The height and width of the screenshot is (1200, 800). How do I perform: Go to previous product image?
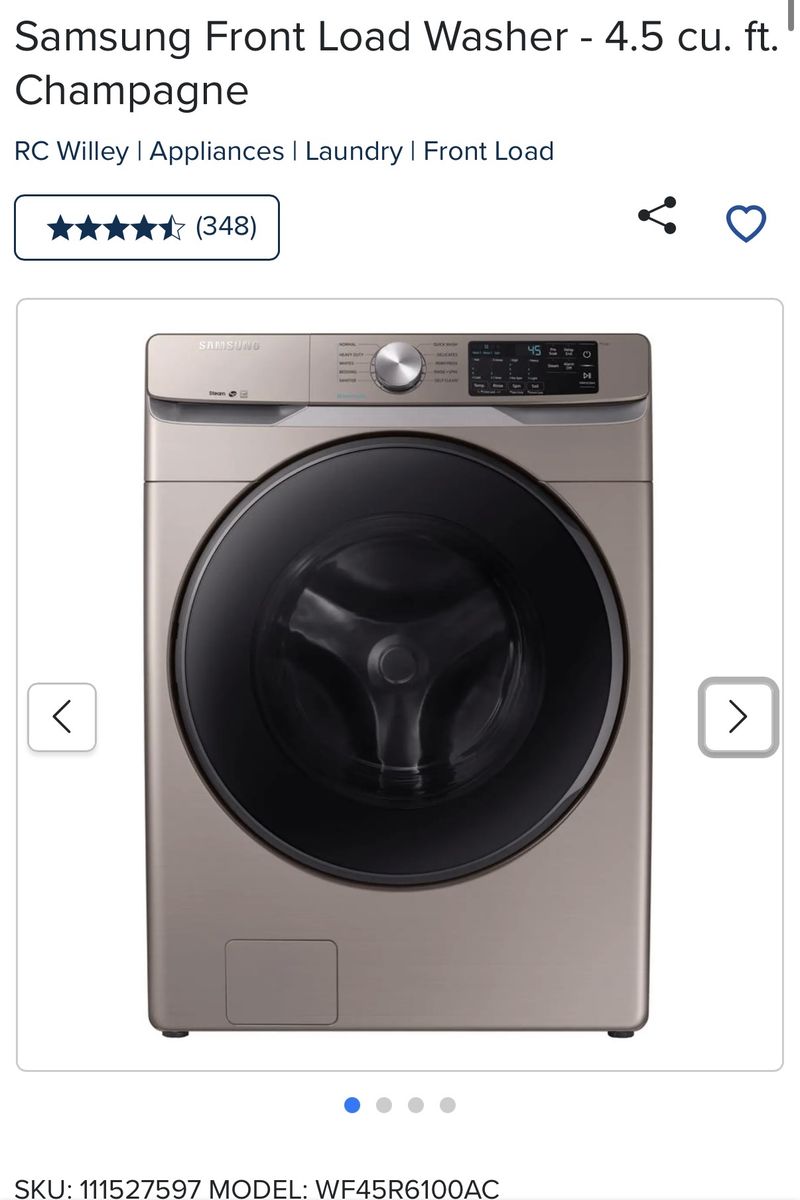tap(62, 717)
